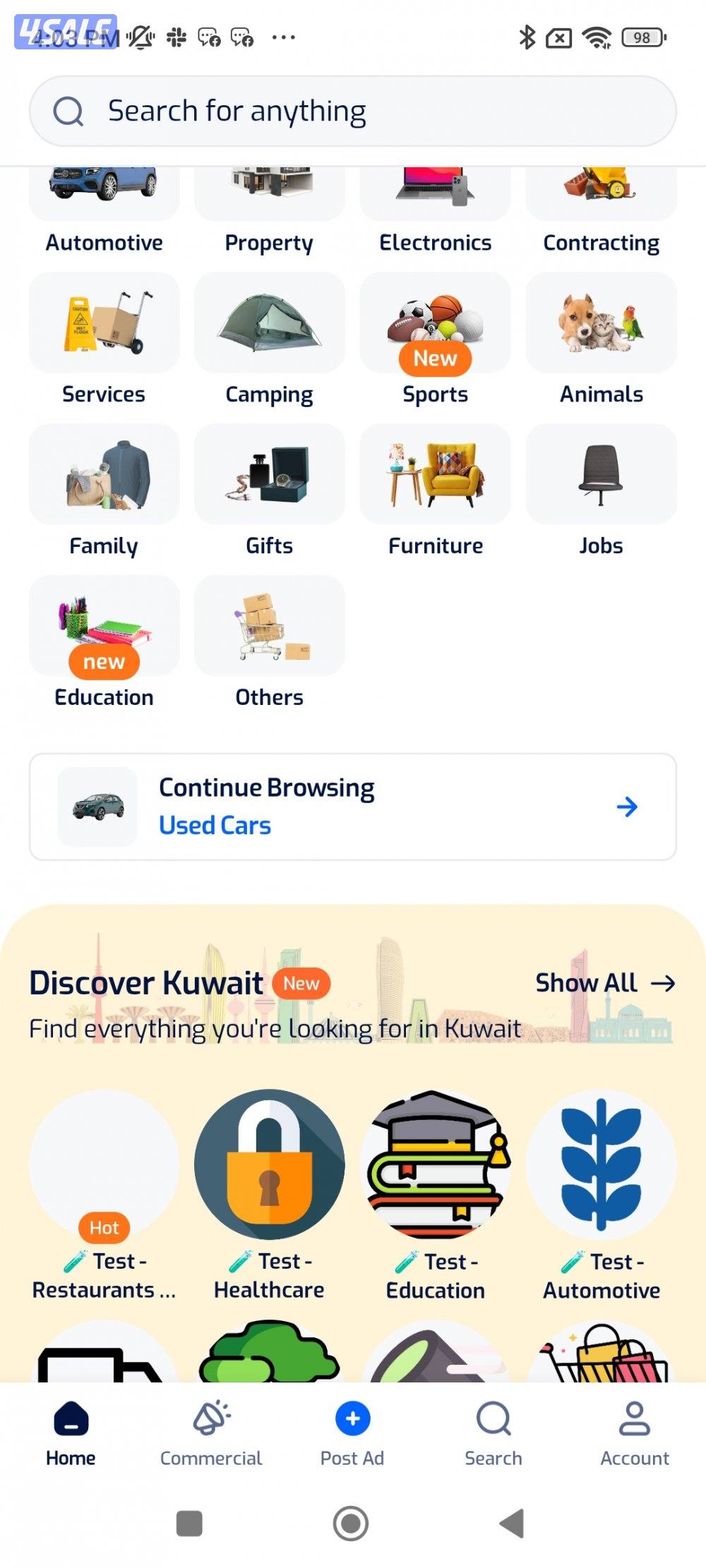Go to the Search tab
706x1568 pixels.
(x=493, y=1433)
